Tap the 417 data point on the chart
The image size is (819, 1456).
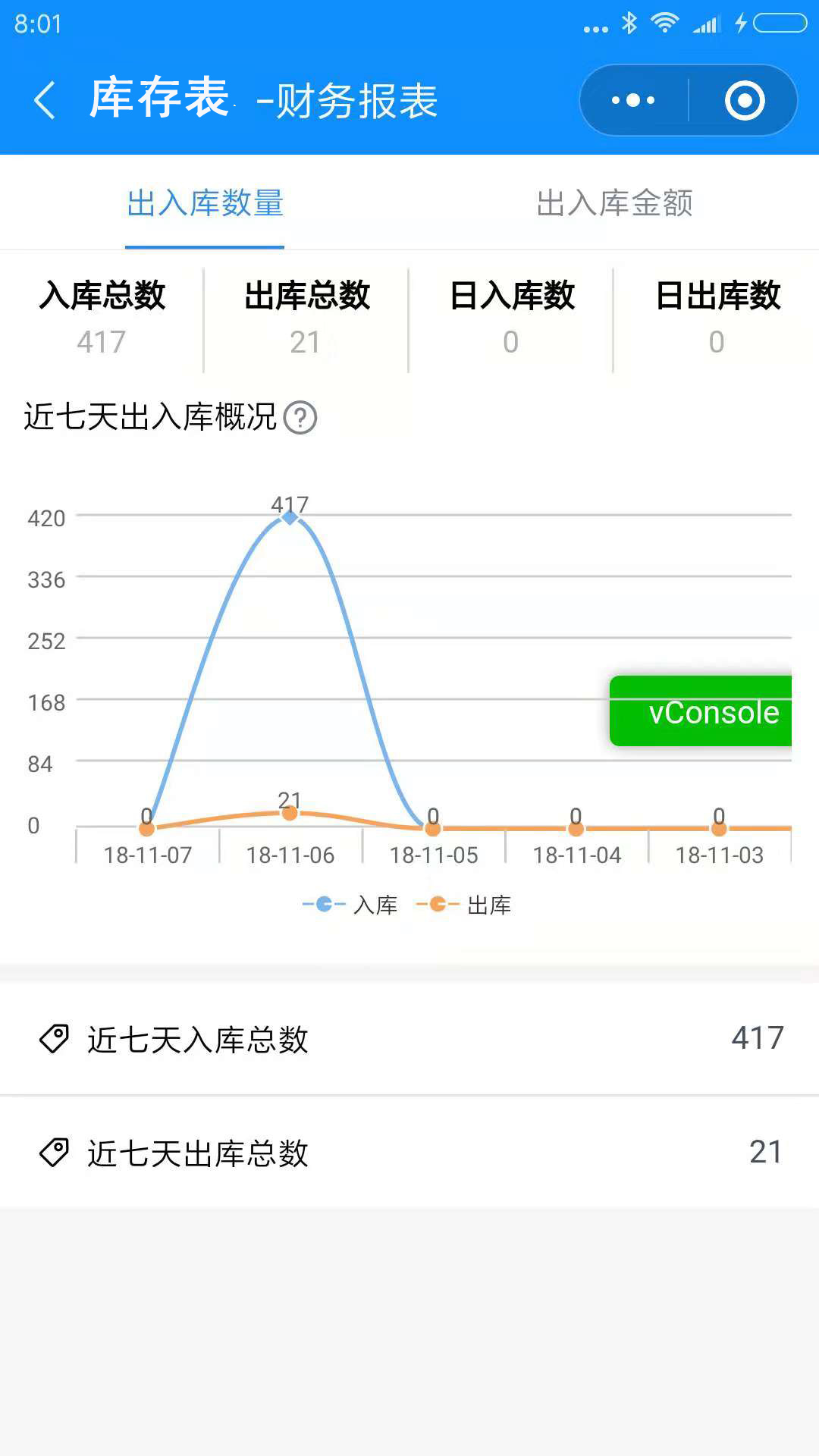click(x=290, y=517)
